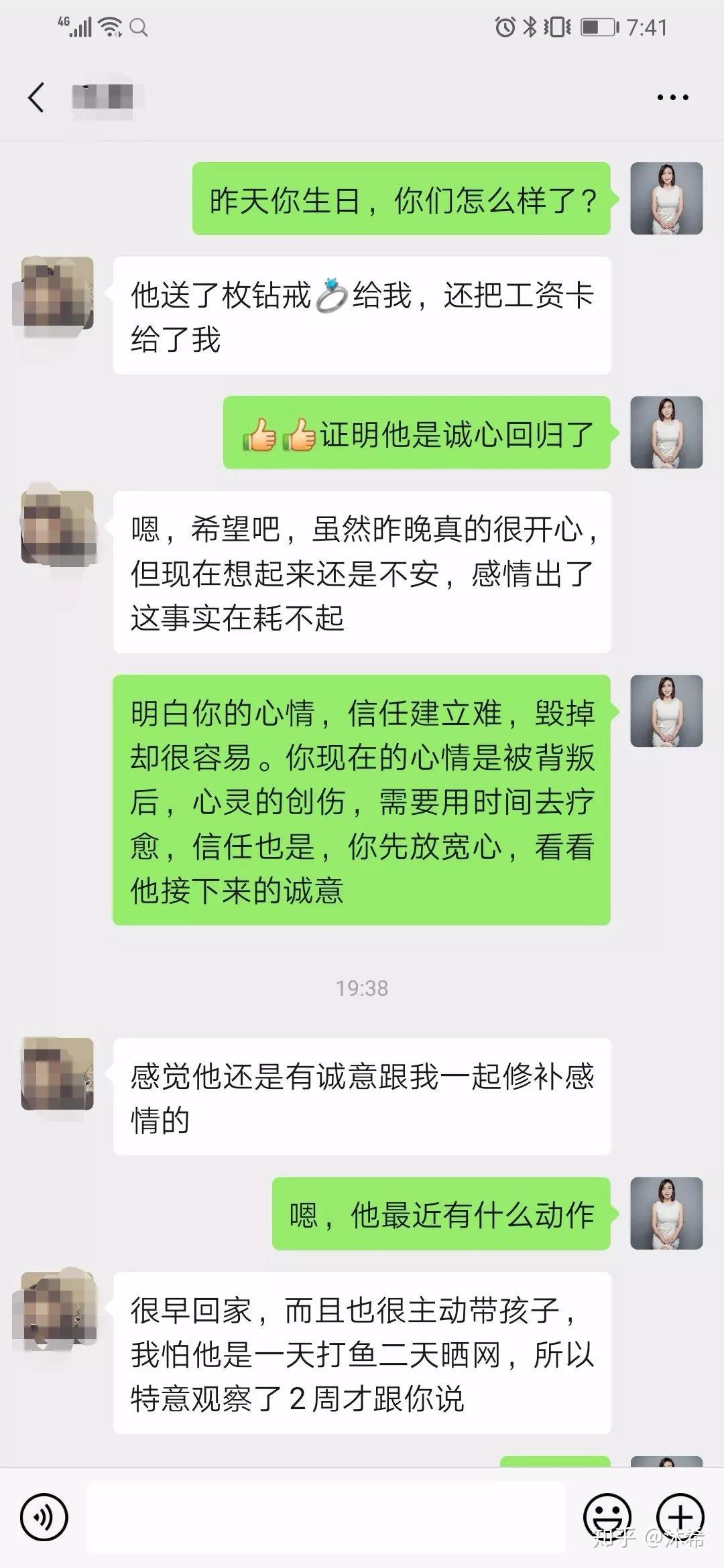Go back to the chat list
Image resolution: width=724 pixels, height=1568 pixels.
pos(36,98)
